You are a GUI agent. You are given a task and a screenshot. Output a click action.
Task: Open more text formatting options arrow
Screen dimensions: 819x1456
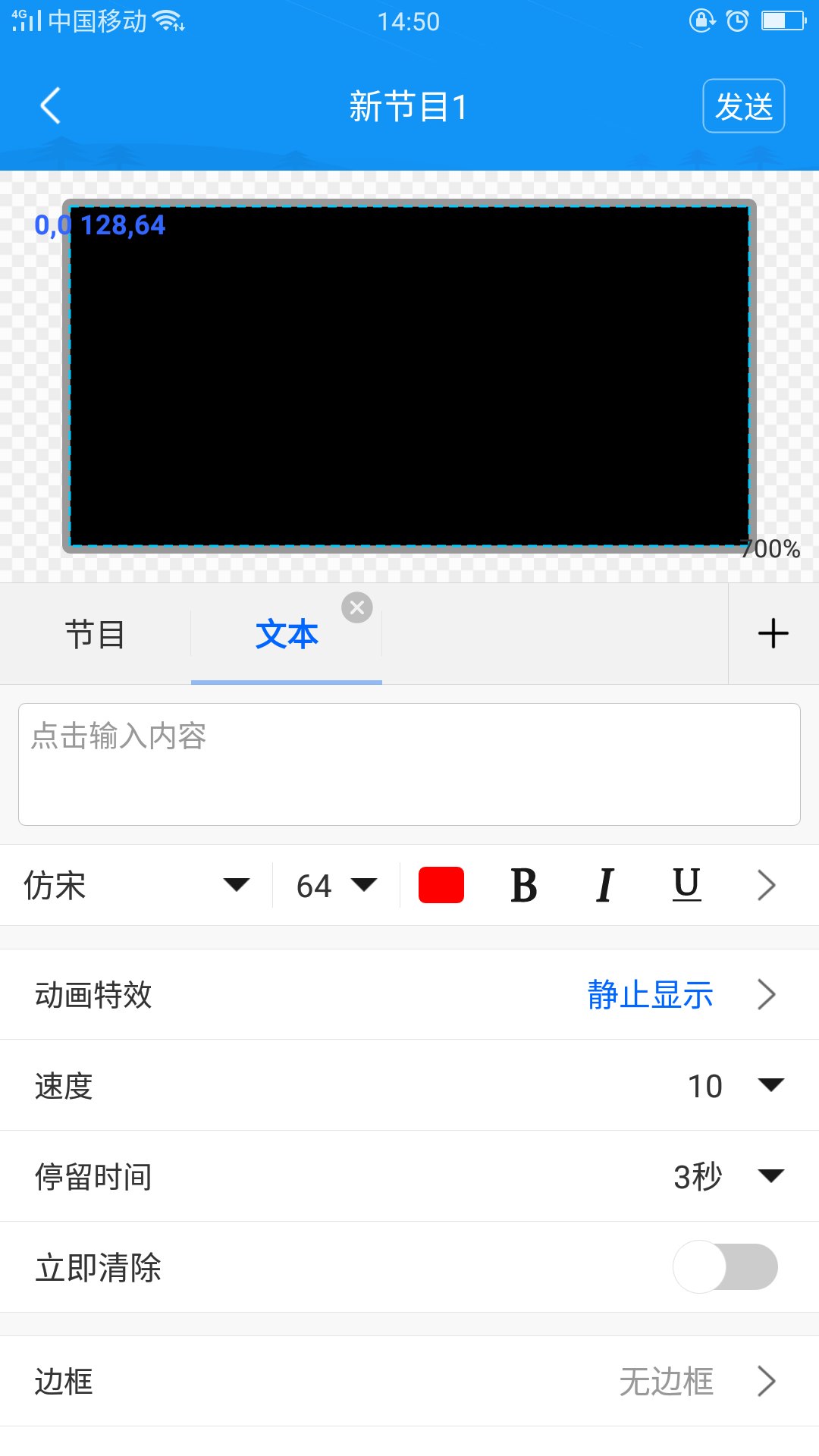point(764,884)
